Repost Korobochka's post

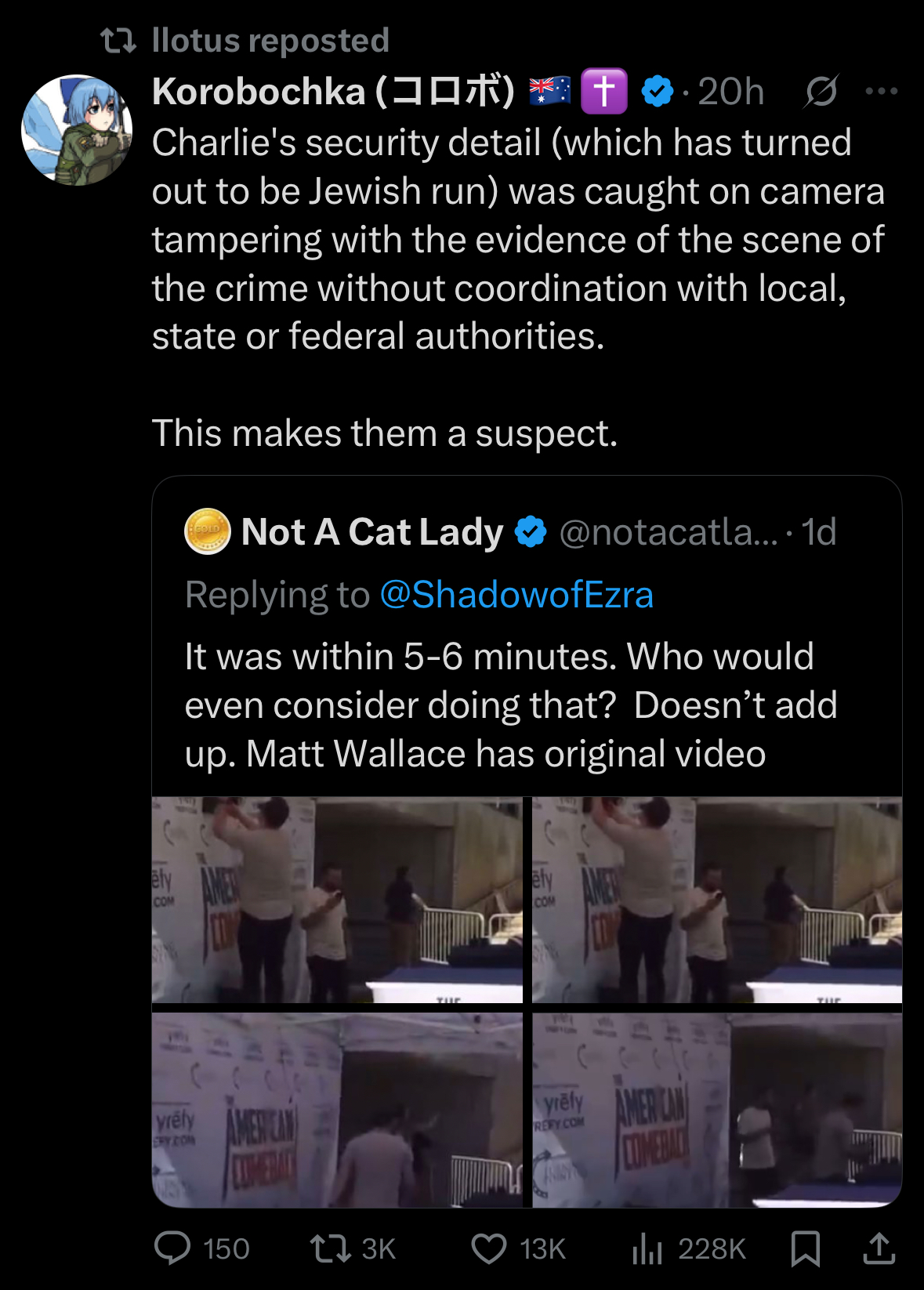[x=331, y=1248]
